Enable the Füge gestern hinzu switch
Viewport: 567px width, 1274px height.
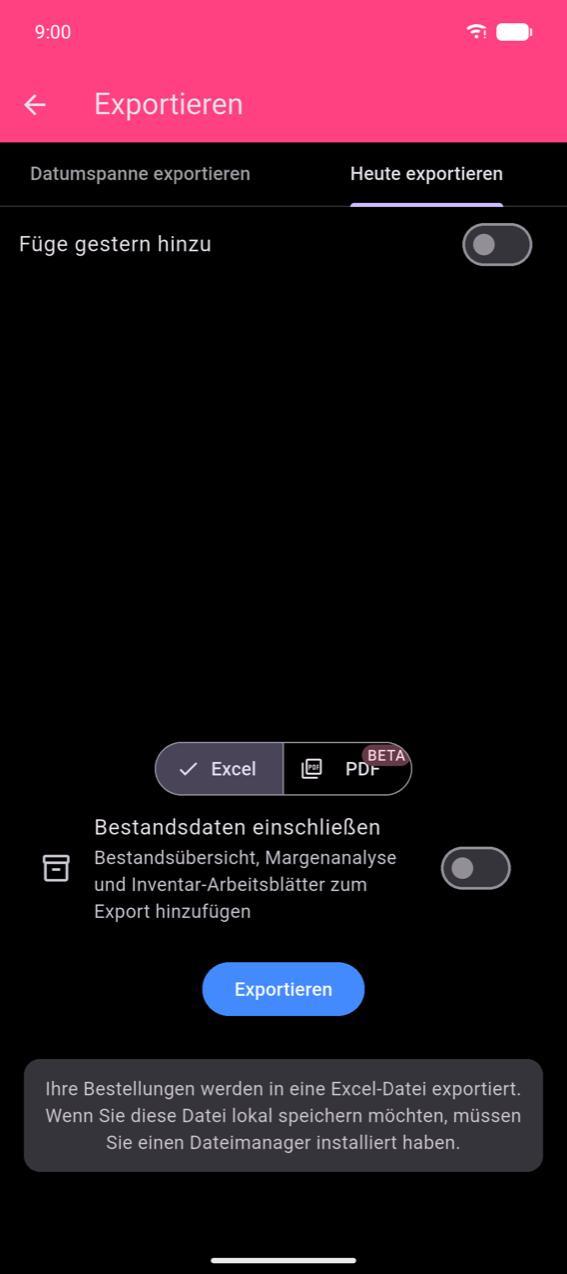tap(497, 245)
